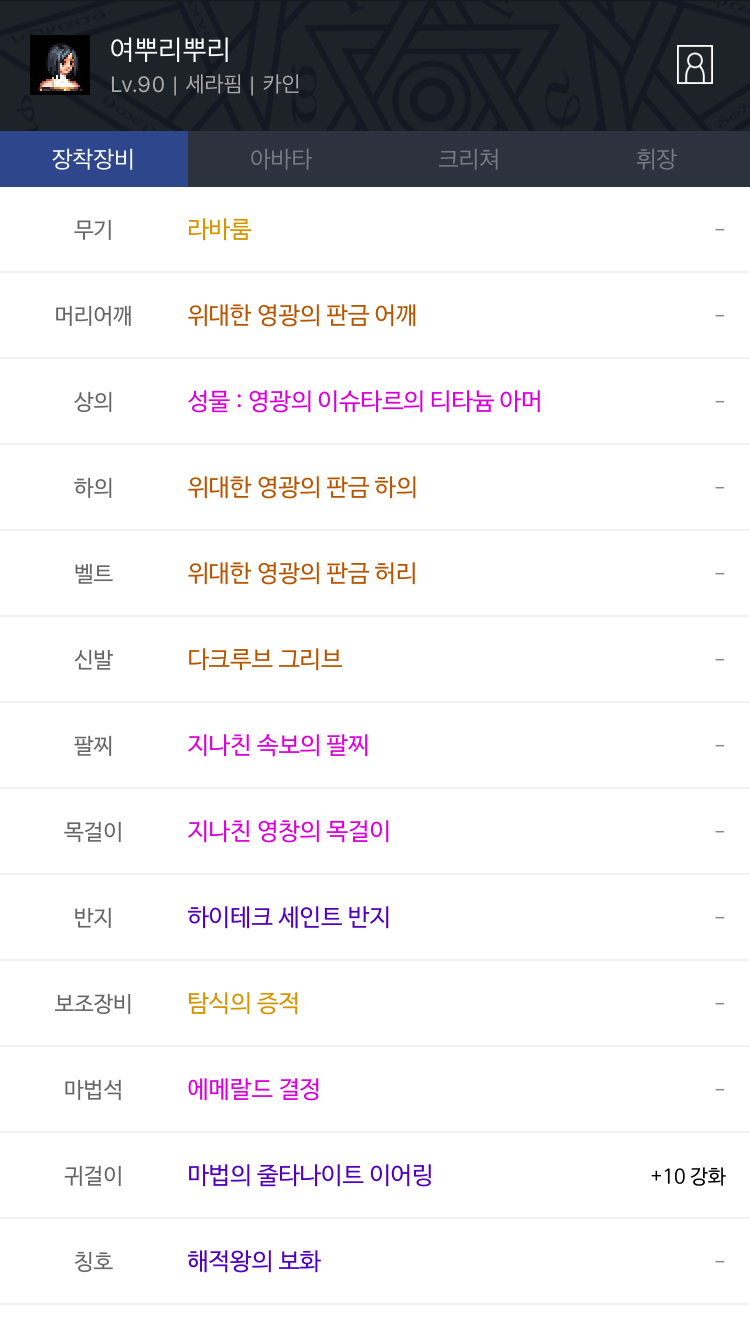View 마법의 줄타나이트 이어링 earring

(x=375, y=1175)
